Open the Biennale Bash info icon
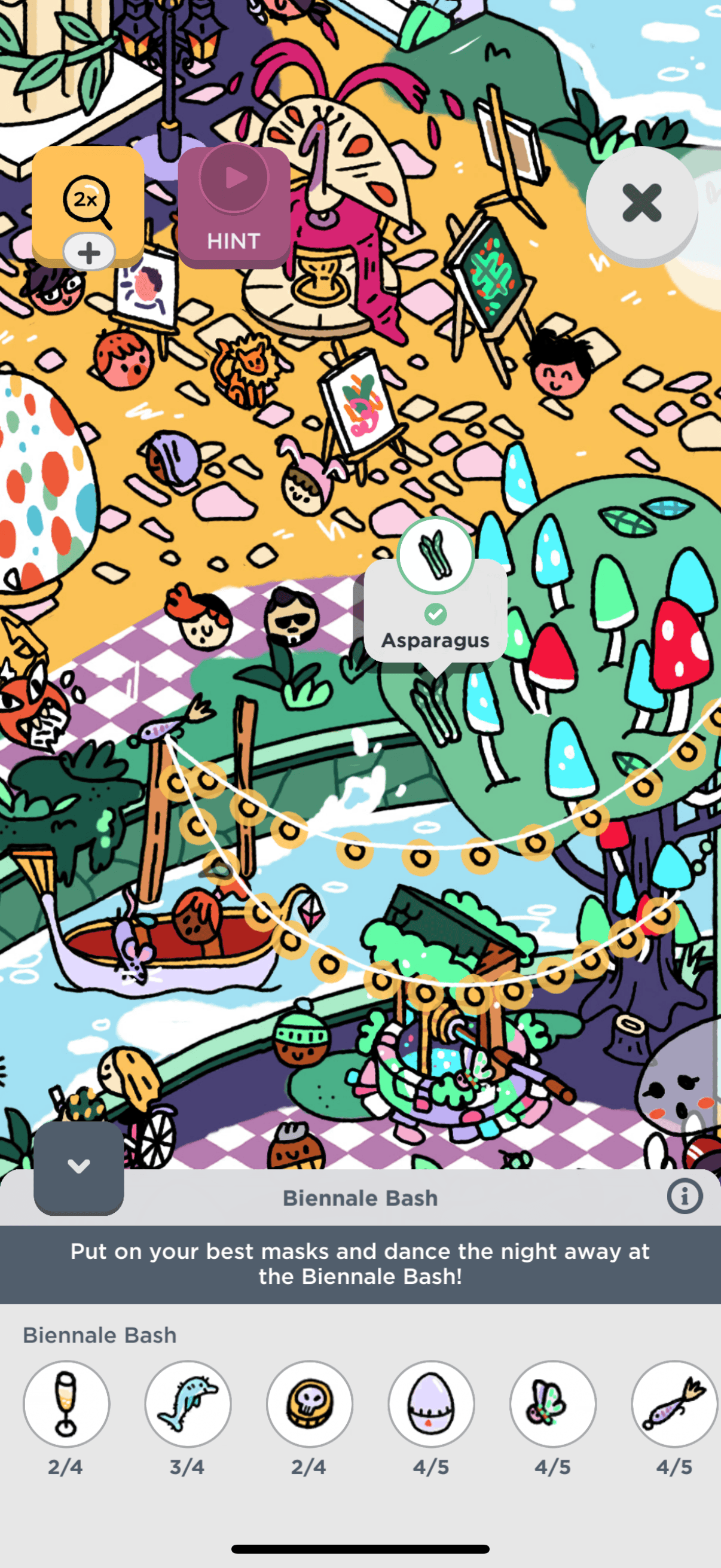The height and width of the screenshot is (1568, 721). click(684, 1197)
